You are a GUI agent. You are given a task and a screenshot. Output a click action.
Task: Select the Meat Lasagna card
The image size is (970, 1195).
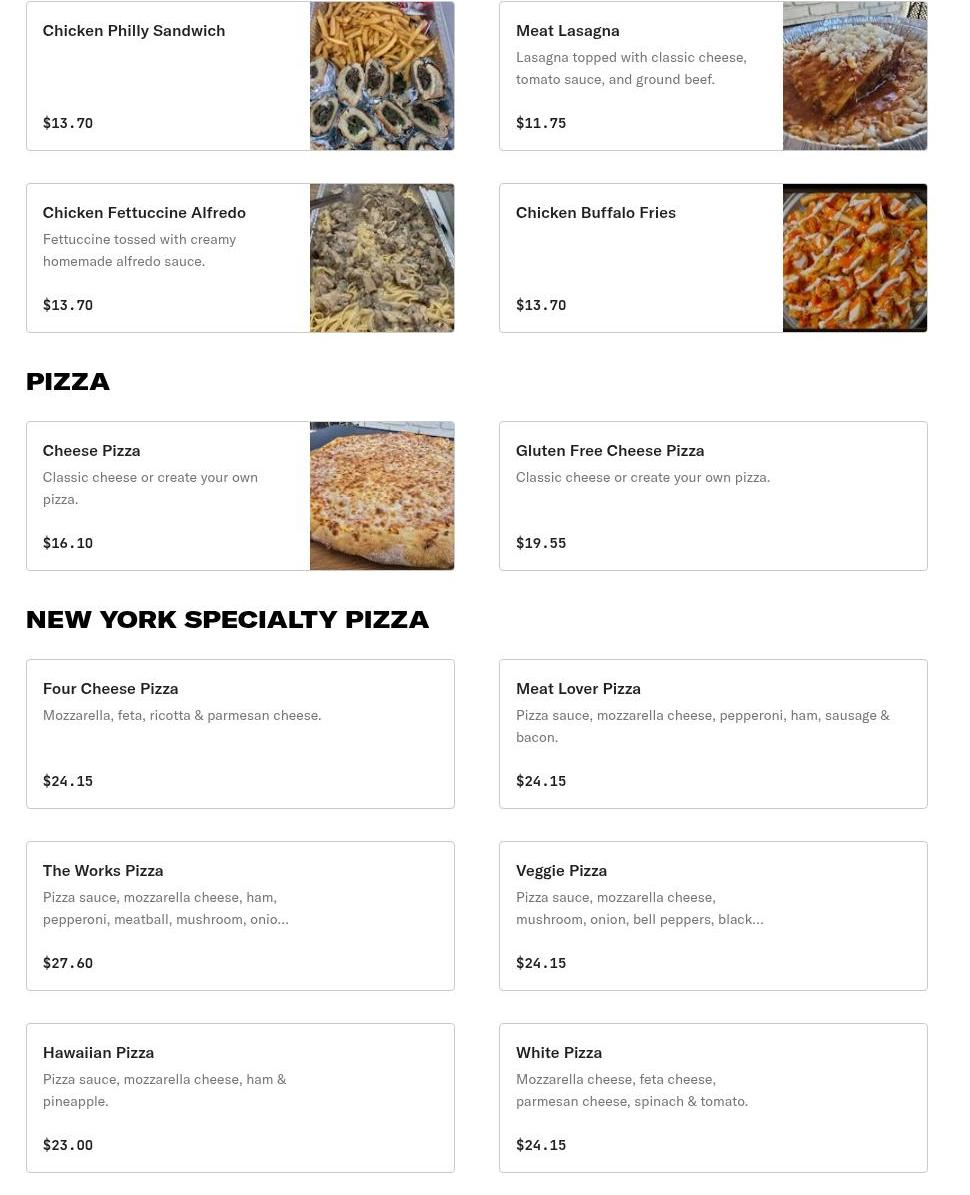(713, 76)
